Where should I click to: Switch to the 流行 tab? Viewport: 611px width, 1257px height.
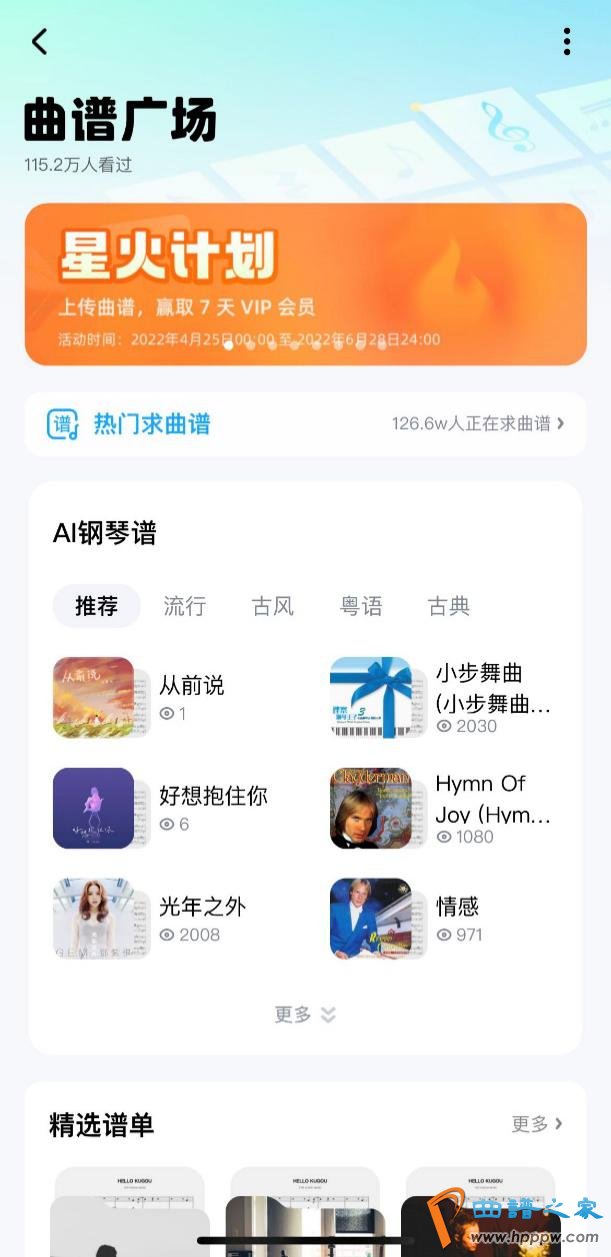(x=184, y=606)
